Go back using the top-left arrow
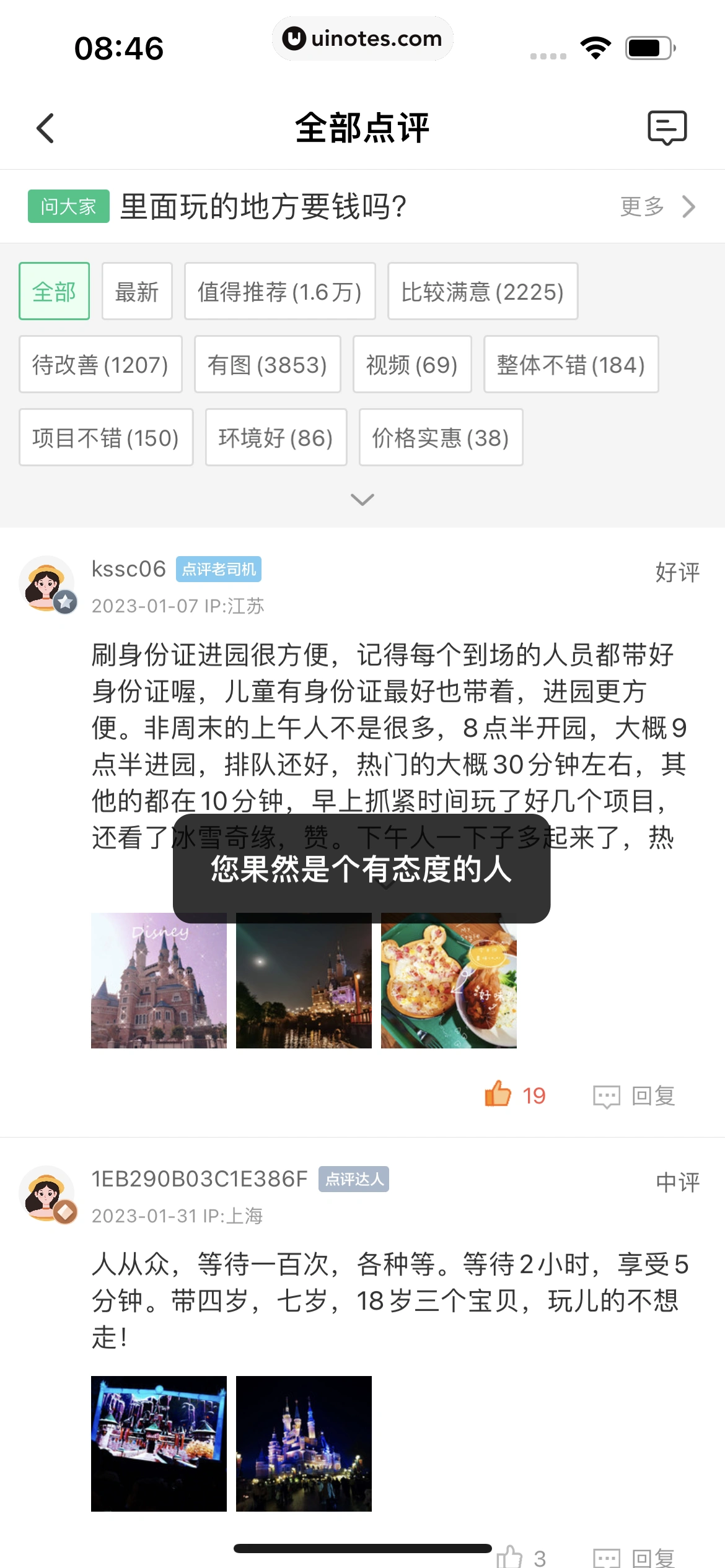Screen dimensions: 725x1568 pos(45,128)
